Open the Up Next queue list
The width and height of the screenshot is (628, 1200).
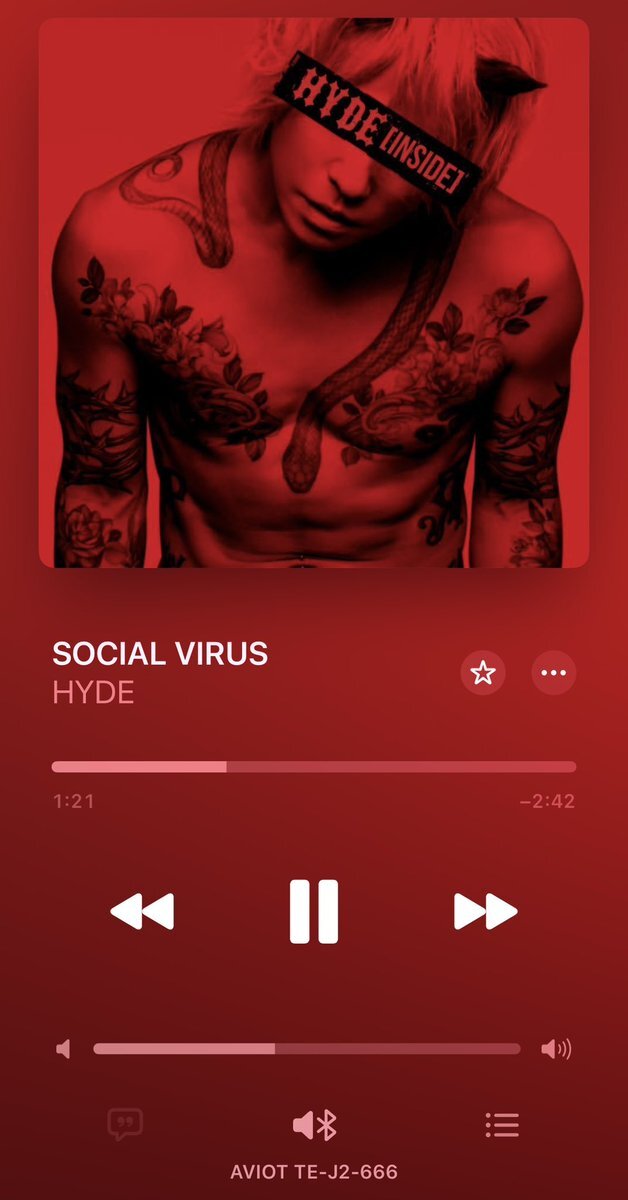coord(502,1125)
